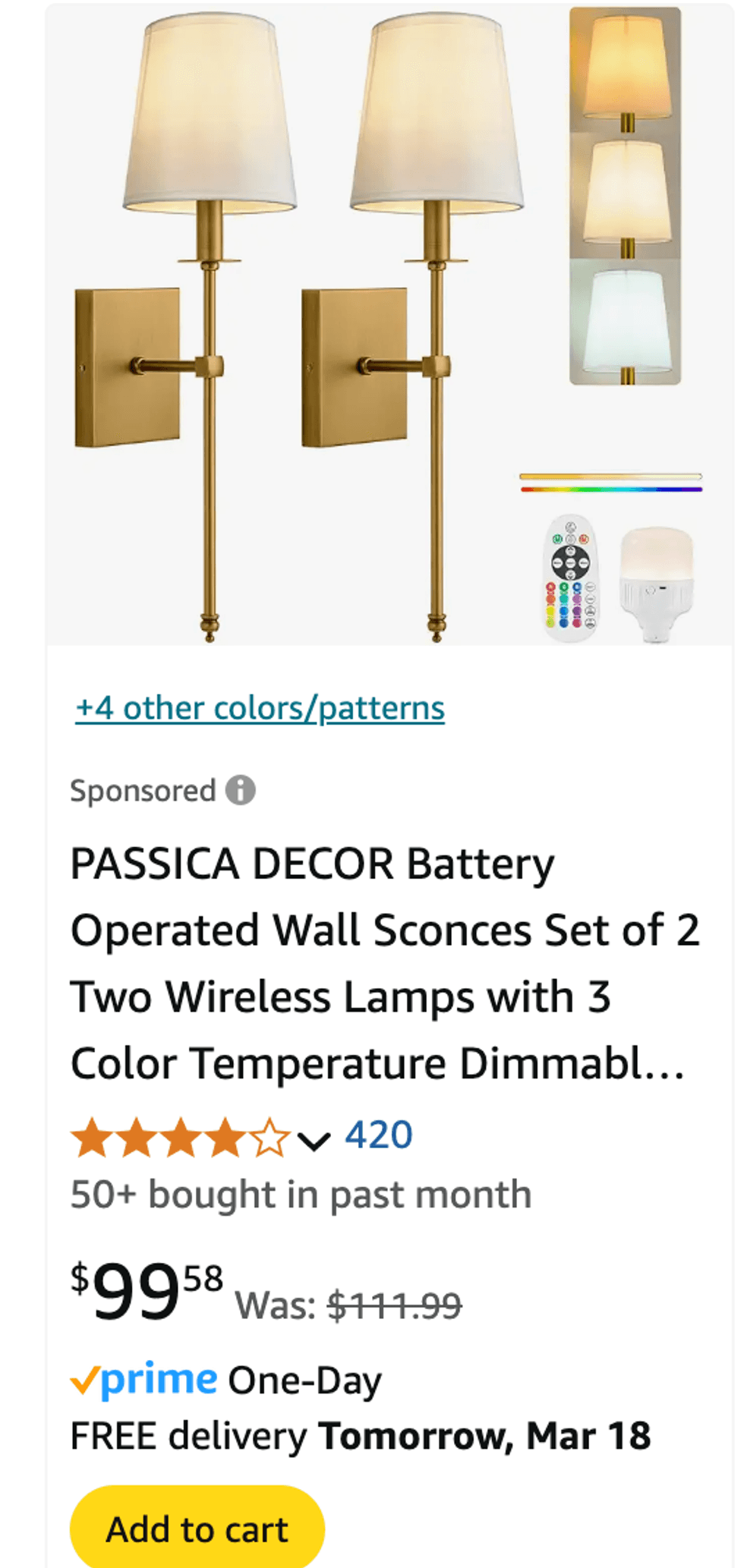Click the Prime checkmark badge
Image resolution: width=744 pixels, height=1568 pixels.
point(86,1379)
